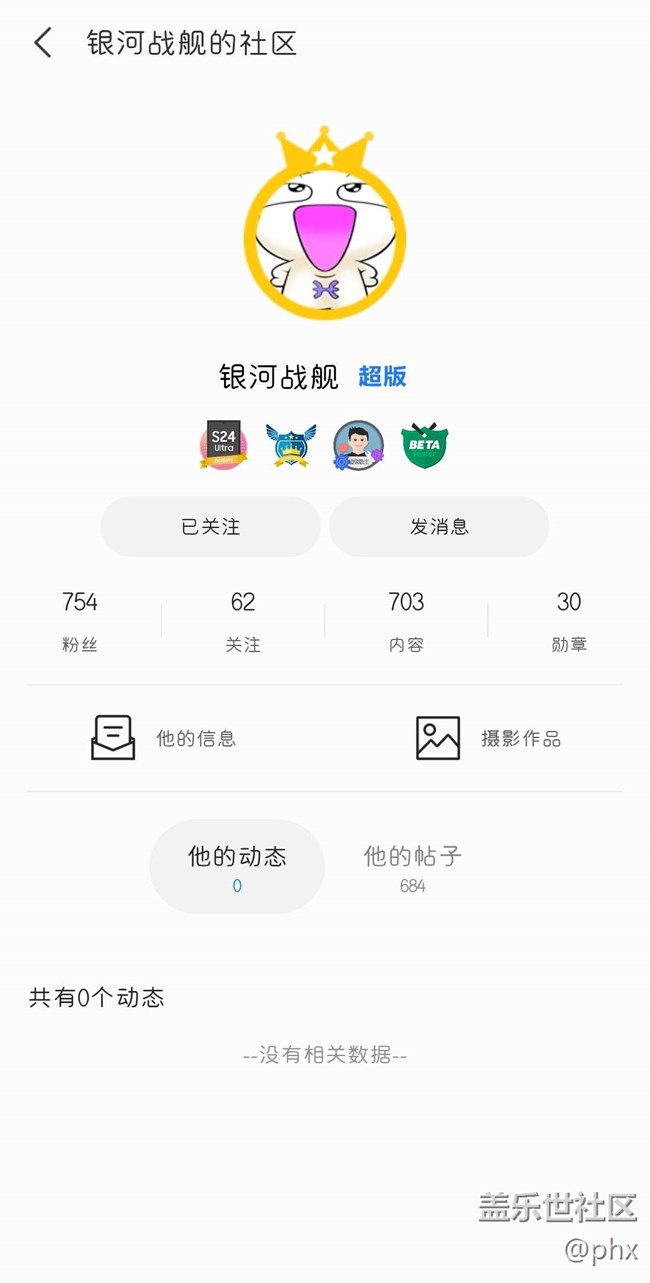Image resolution: width=650 pixels, height=1283 pixels.
Task: Open the 粉丝 followers list
Action: point(80,620)
